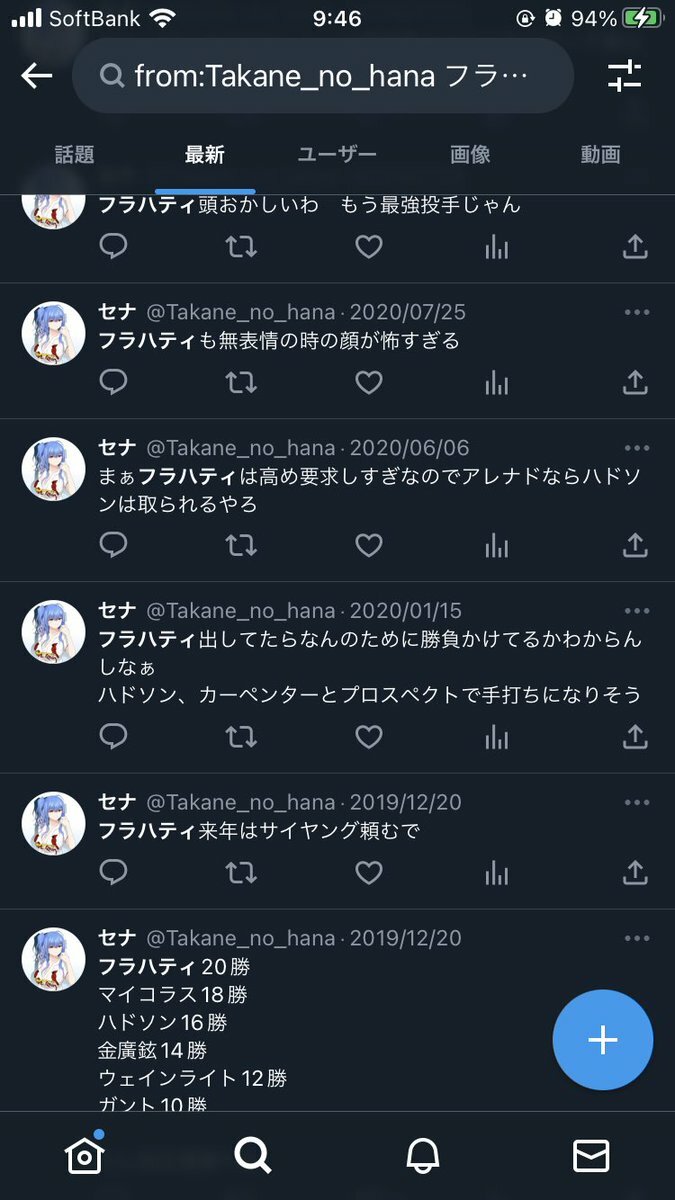The width and height of the screenshot is (675, 1200).
Task: Switch to the 話題 tab
Action: click(x=74, y=154)
